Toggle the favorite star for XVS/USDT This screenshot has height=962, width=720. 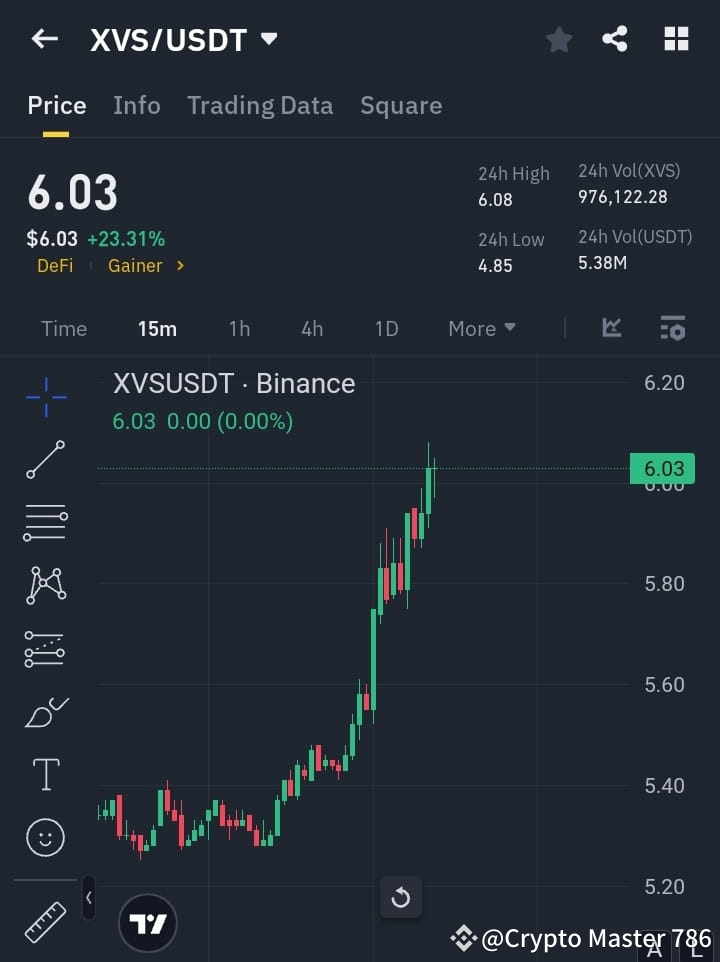pos(558,40)
